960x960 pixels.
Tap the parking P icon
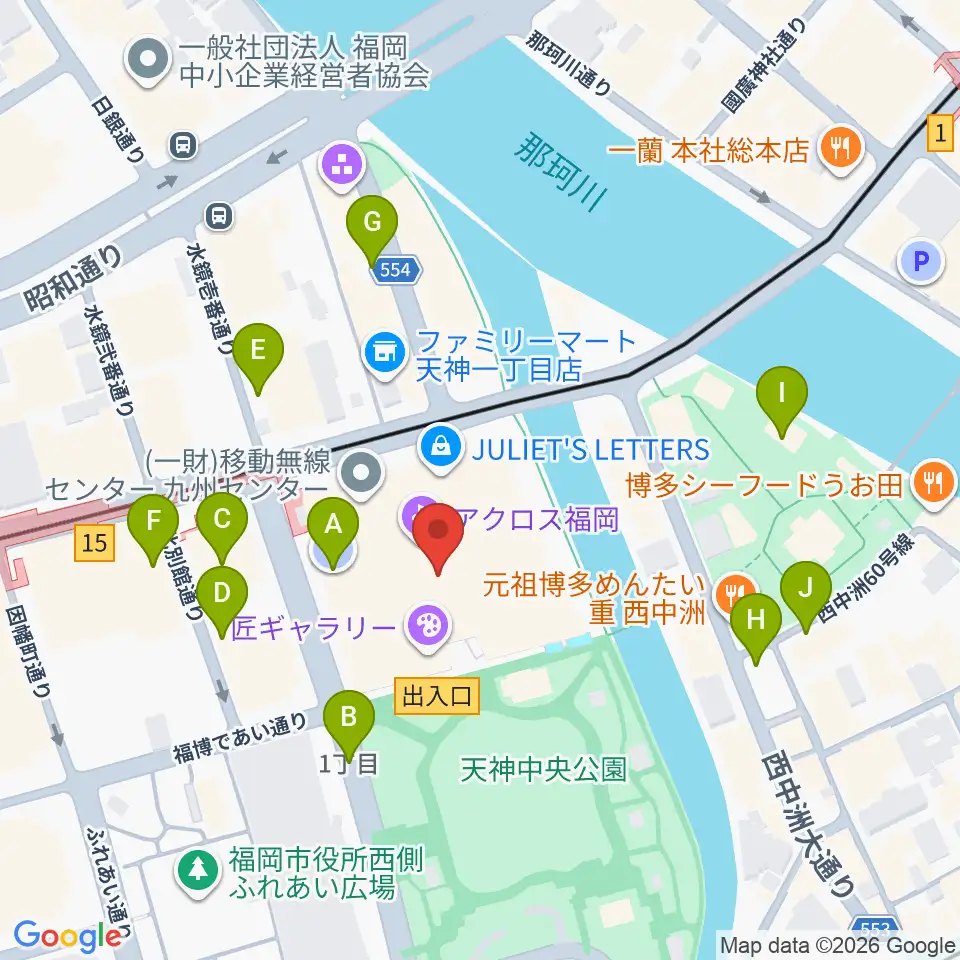pos(920,261)
